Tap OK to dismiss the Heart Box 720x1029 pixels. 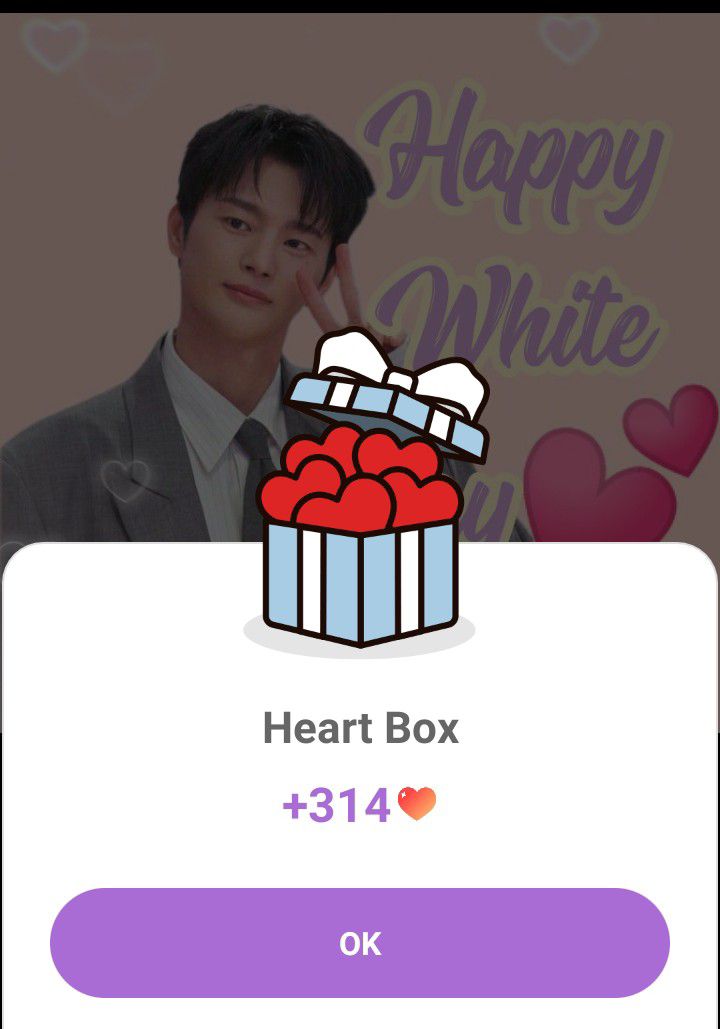(x=360, y=943)
